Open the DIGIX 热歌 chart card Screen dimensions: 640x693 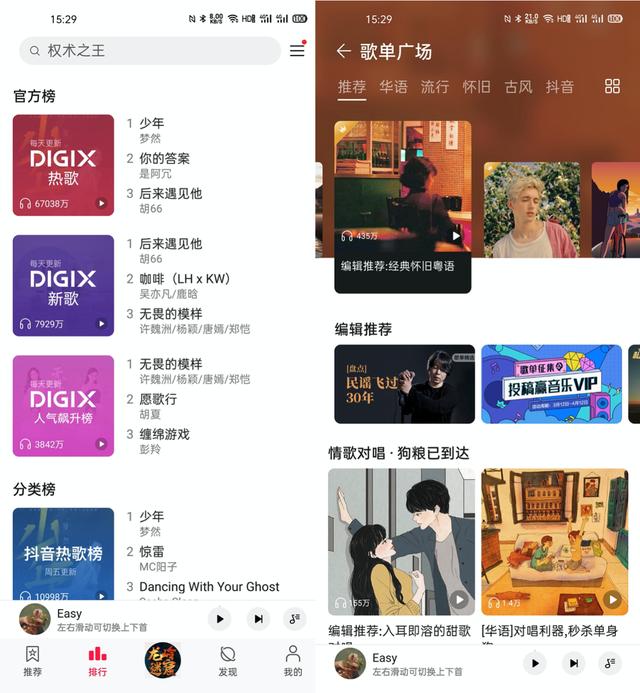[x=63, y=164]
